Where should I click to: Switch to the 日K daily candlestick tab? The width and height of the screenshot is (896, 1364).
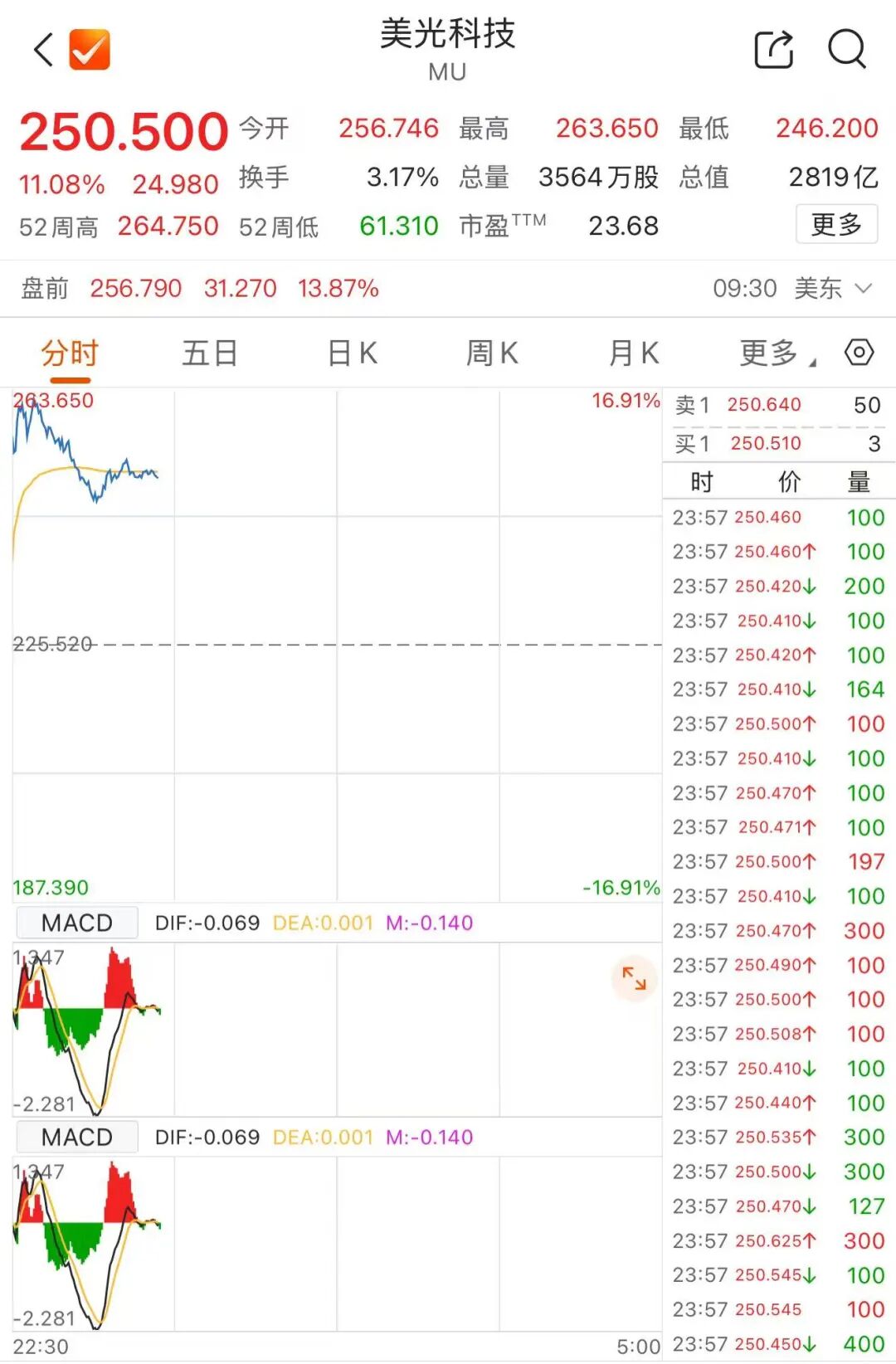point(352,353)
